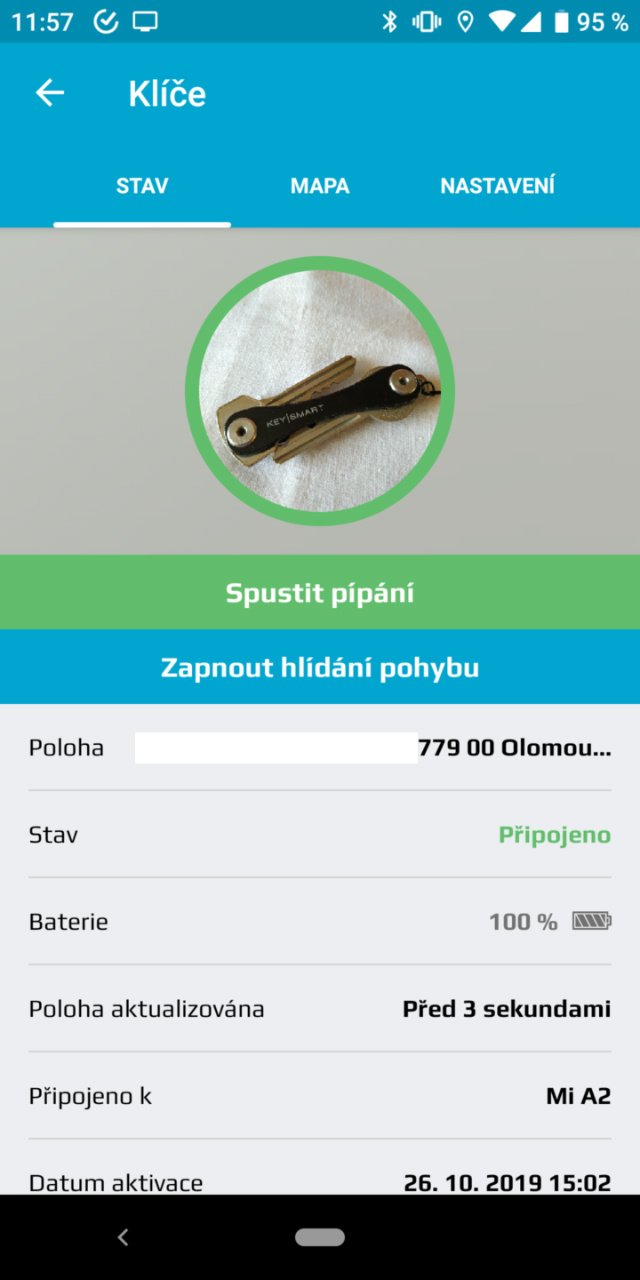Open the NASTAVENÍ tab

pos(497,186)
